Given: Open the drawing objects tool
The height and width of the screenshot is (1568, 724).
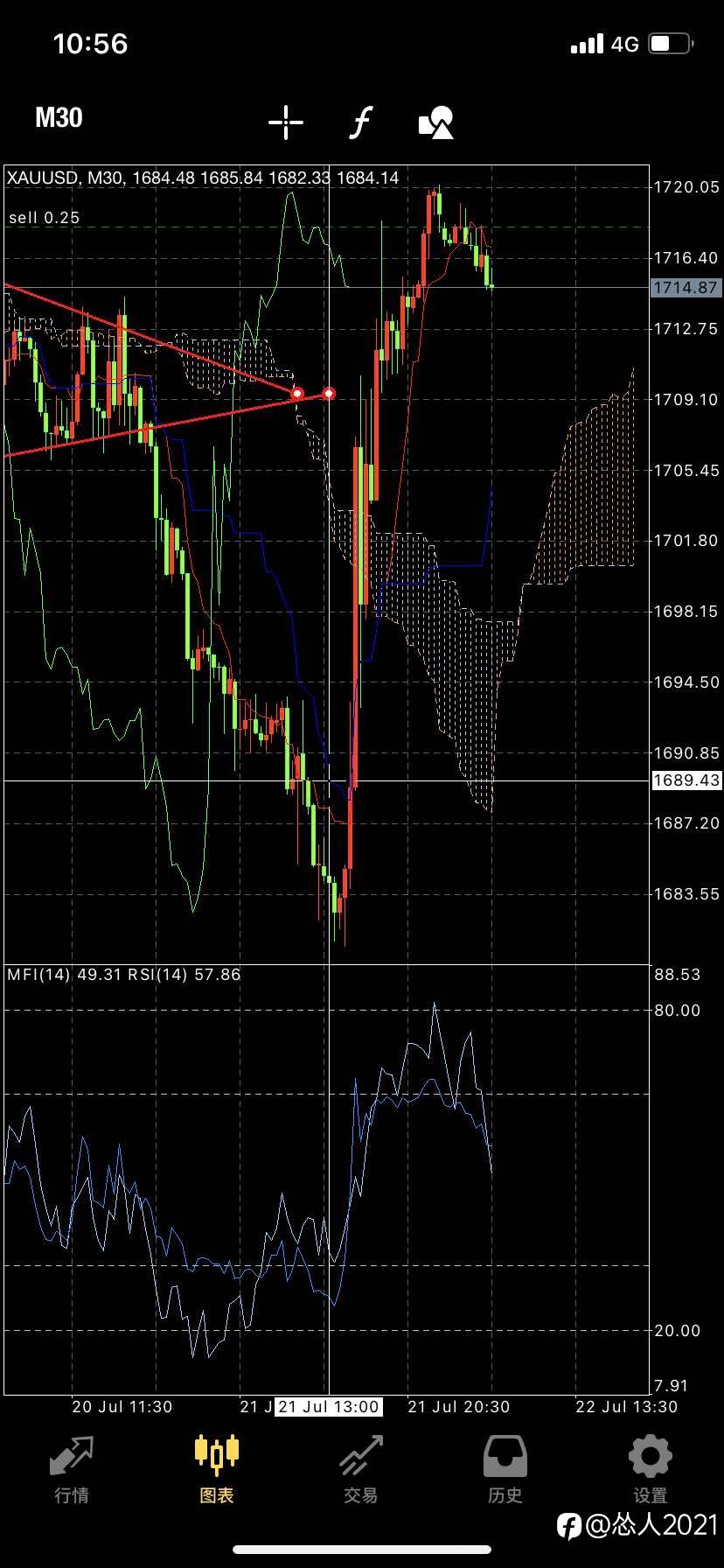Looking at the screenshot, I should tap(437, 122).
